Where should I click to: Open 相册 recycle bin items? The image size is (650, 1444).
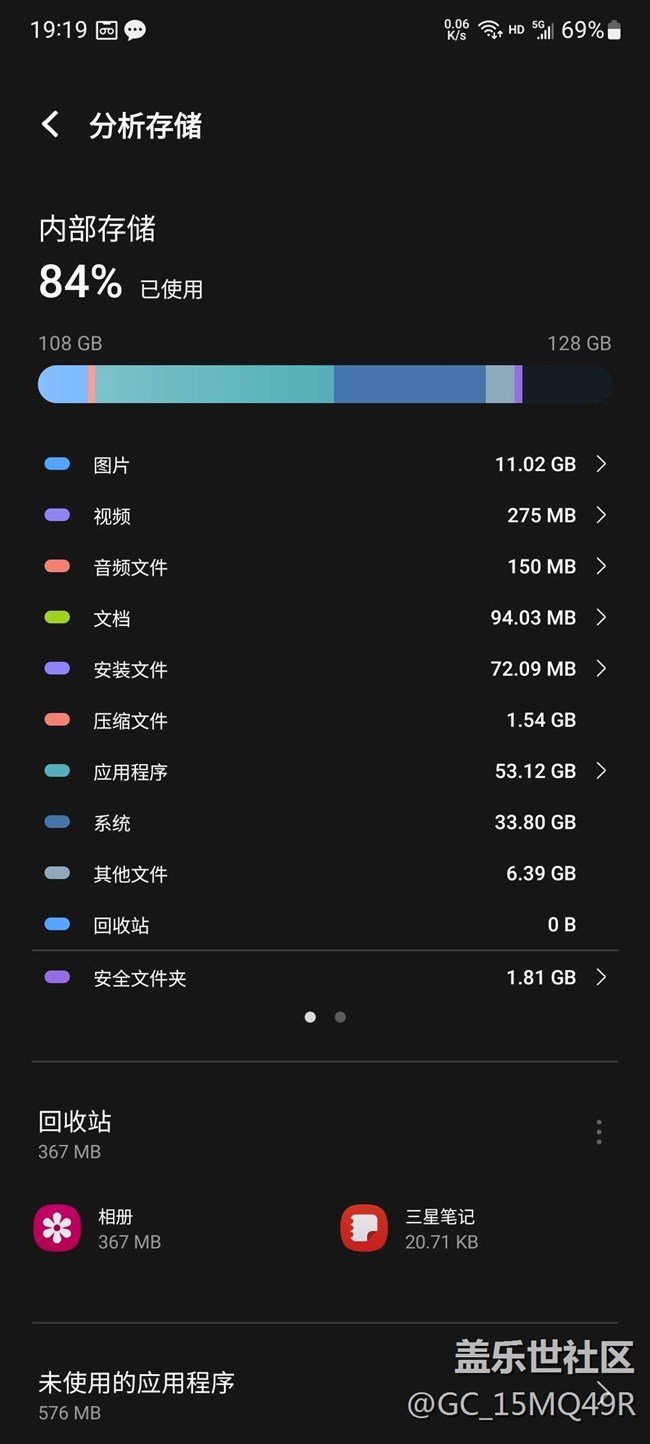[x=100, y=1228]
